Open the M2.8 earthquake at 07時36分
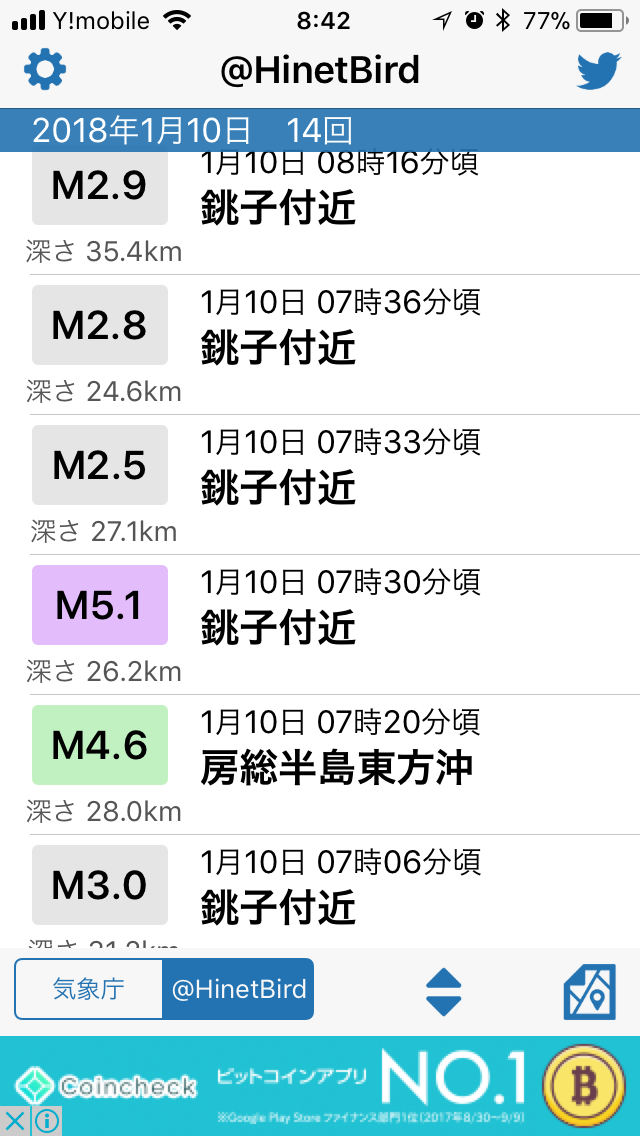640x1136 pixels. click(x=320, y=345)
